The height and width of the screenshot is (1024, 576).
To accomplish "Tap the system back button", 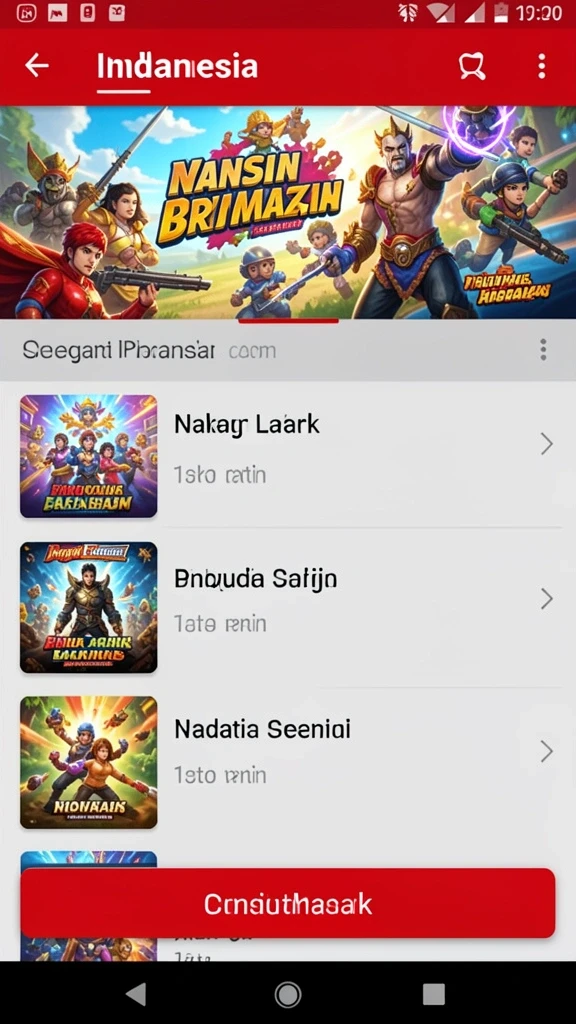I will pyautogui.click(x=136, y=993).
